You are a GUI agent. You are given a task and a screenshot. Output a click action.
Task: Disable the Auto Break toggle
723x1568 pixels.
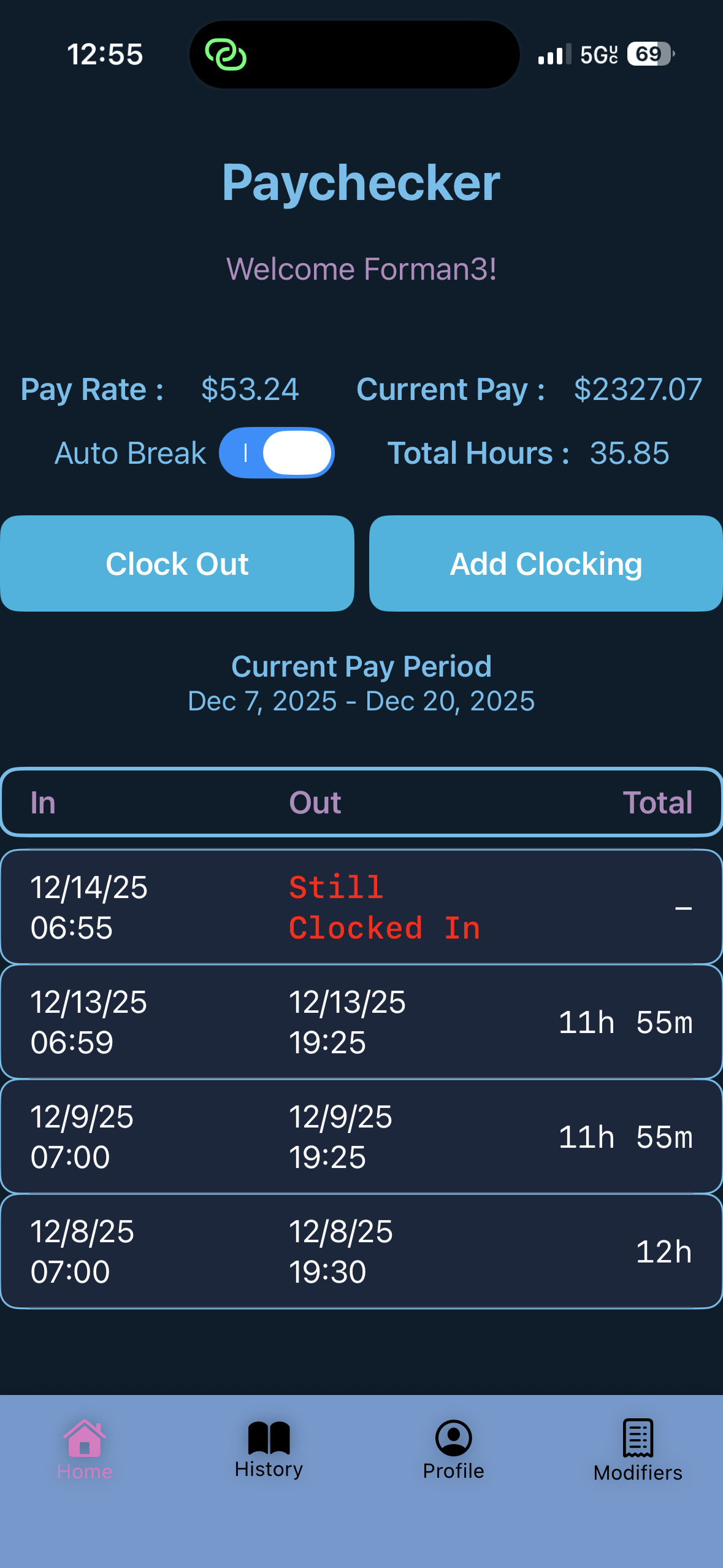(277, 452)
